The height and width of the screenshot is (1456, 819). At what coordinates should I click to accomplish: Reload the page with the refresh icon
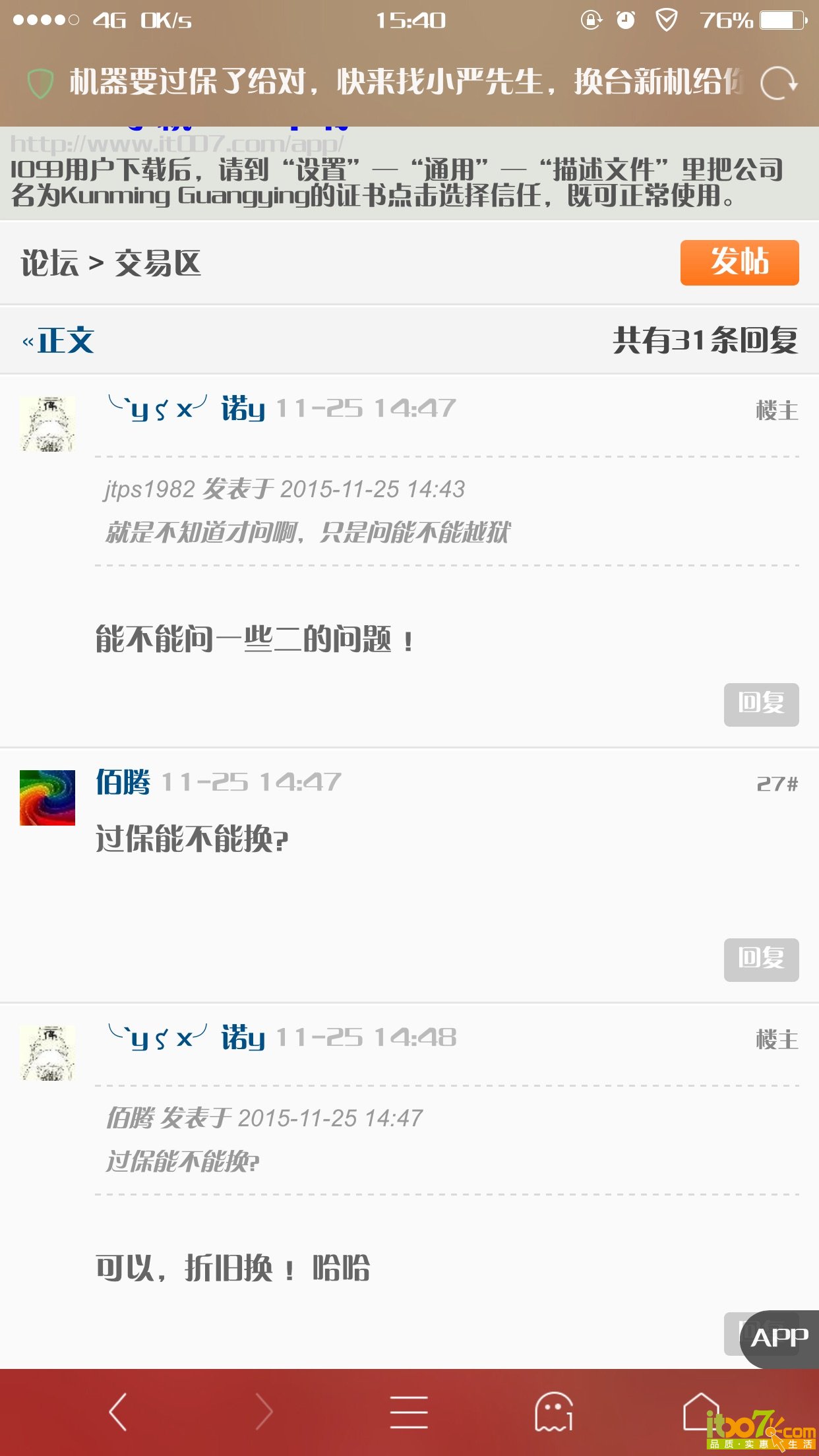[x=778, y=84]
